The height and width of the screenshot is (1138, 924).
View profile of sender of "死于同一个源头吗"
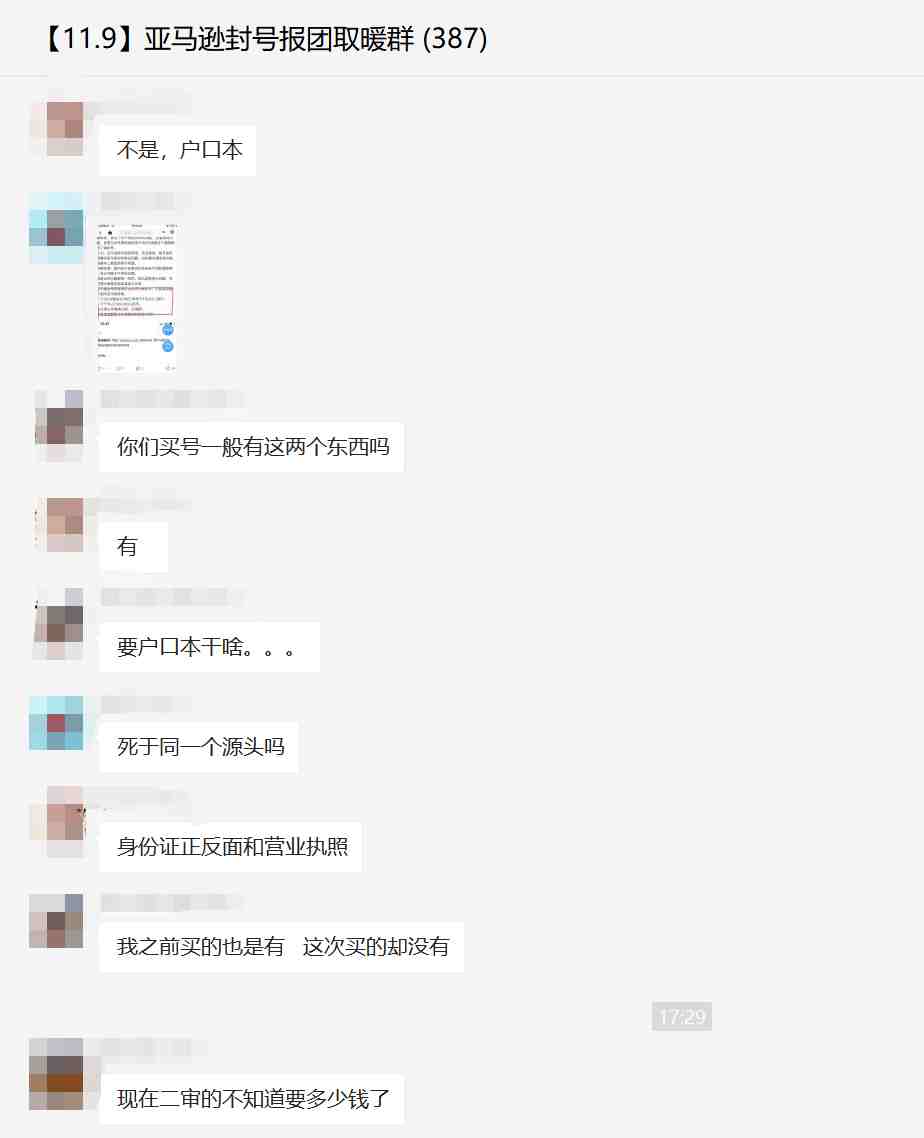point(57,723)
